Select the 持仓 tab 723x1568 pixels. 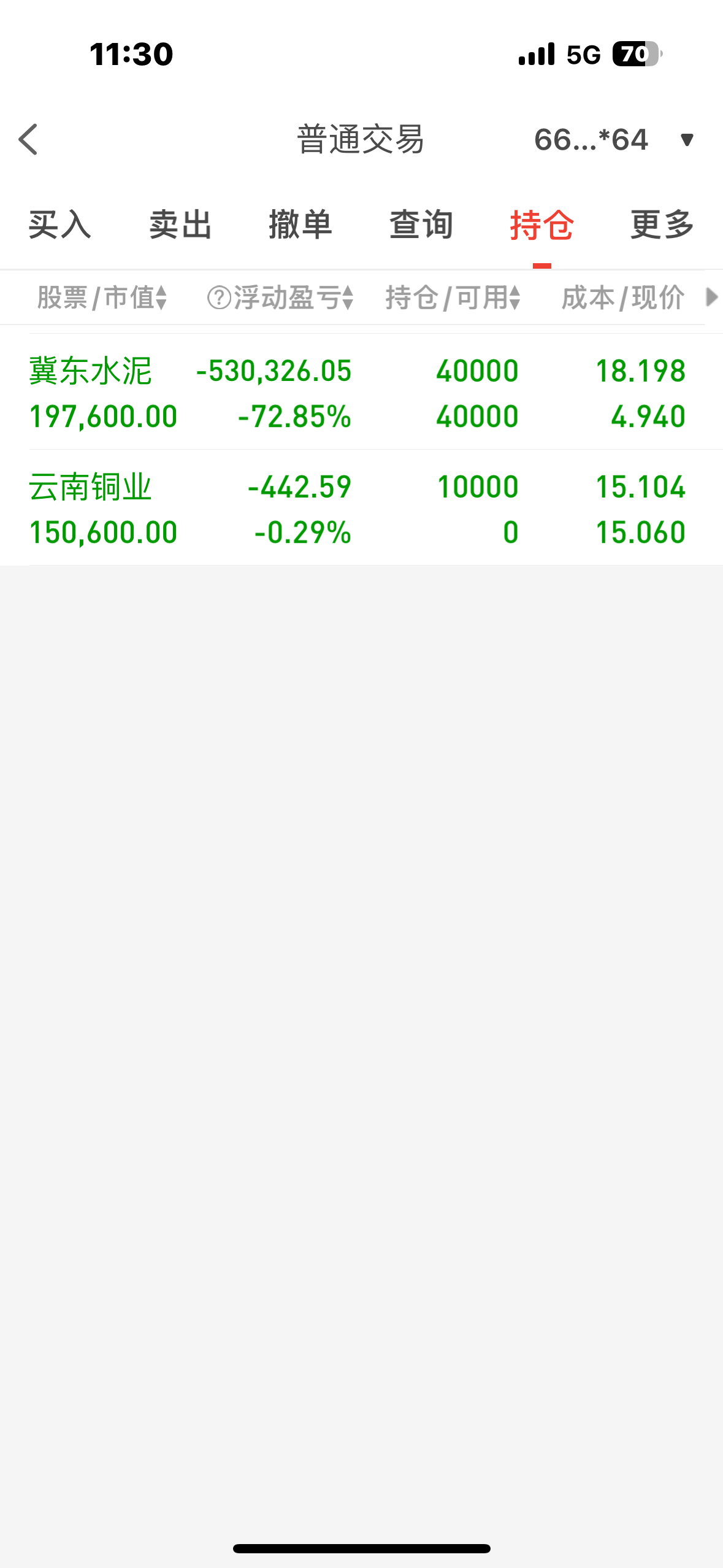point(542,224)
